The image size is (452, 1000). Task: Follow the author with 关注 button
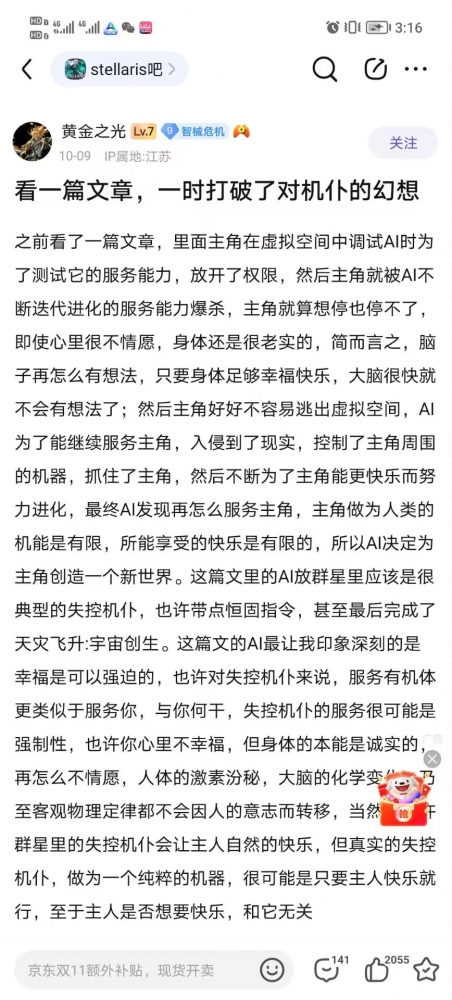[403, 142]
